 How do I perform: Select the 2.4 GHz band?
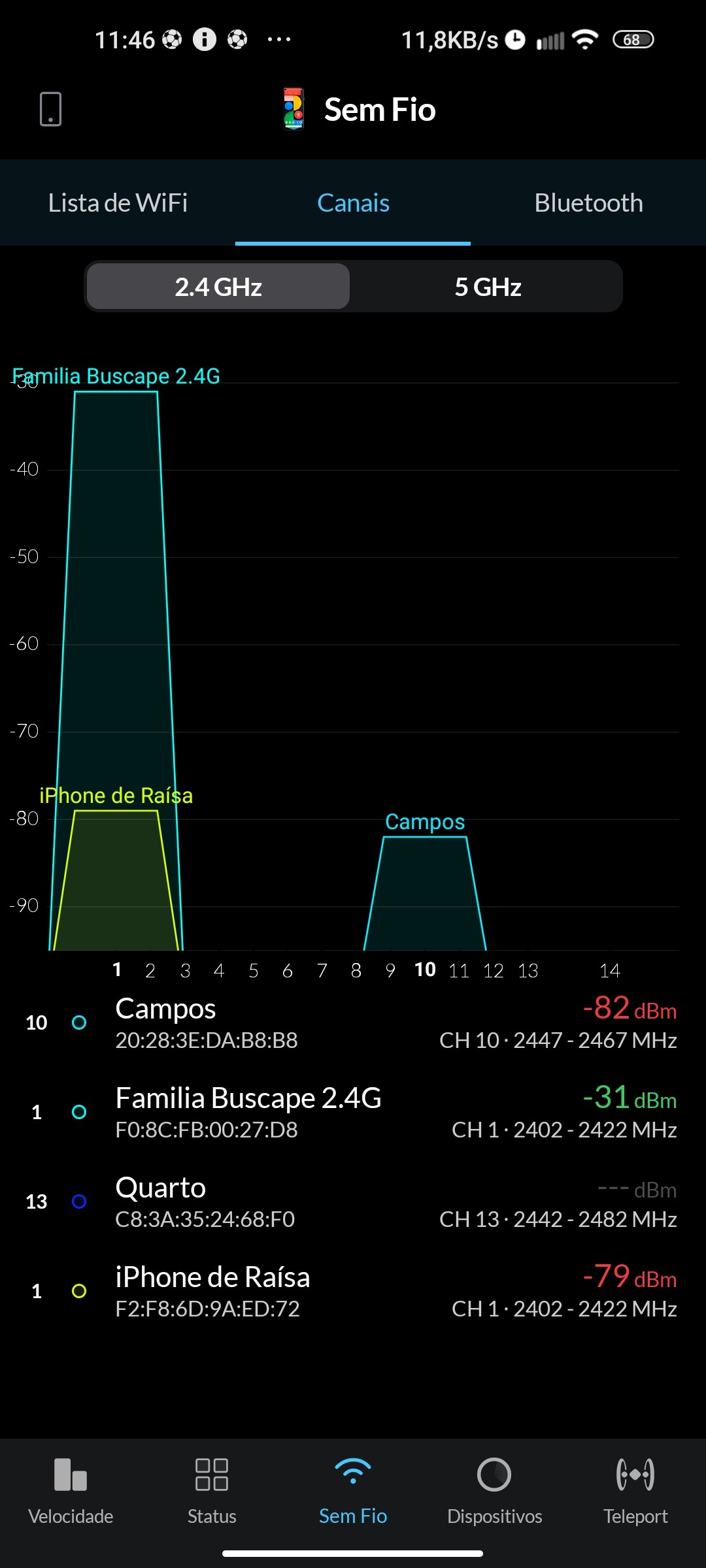point(218,287)
